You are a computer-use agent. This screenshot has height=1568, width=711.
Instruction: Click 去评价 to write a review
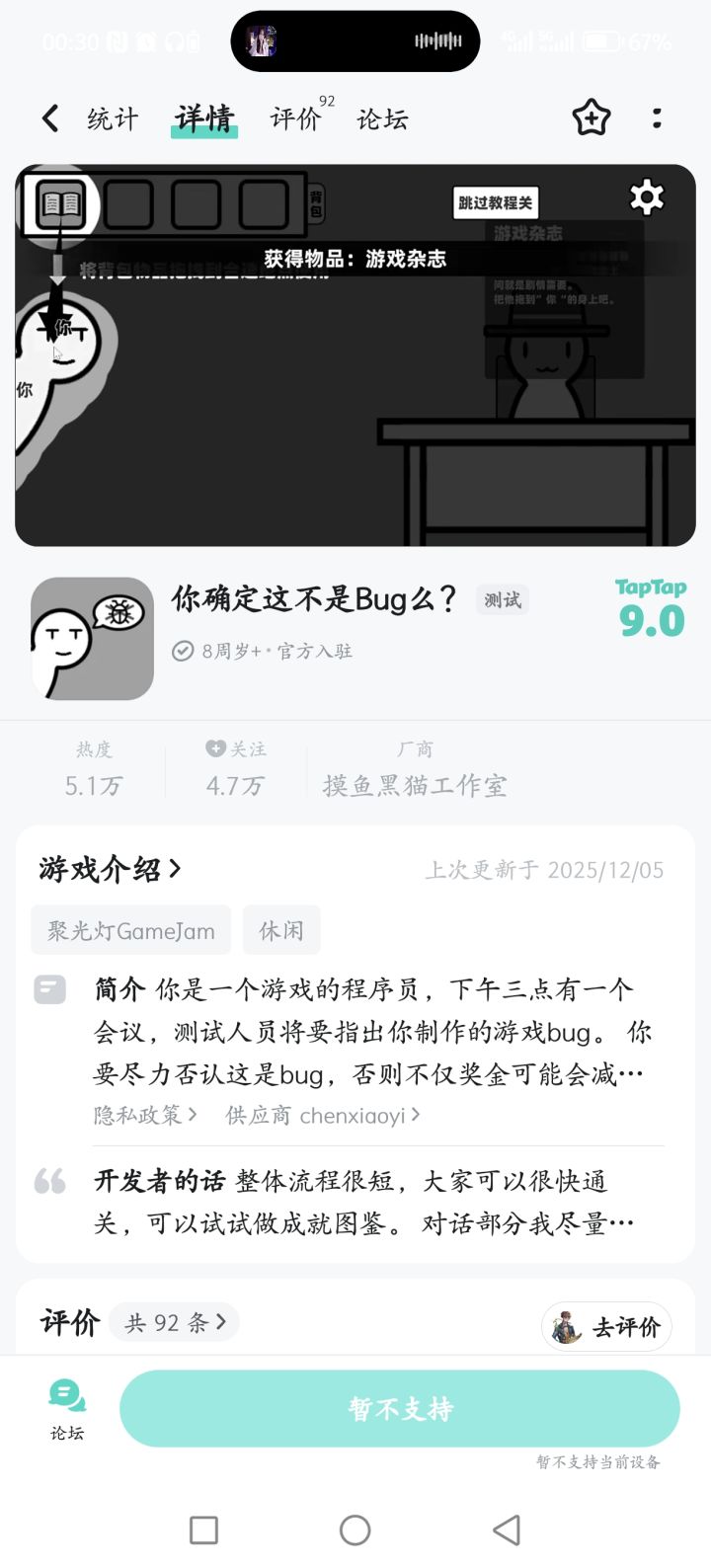pyautogui.click(x=605, y=1326)
